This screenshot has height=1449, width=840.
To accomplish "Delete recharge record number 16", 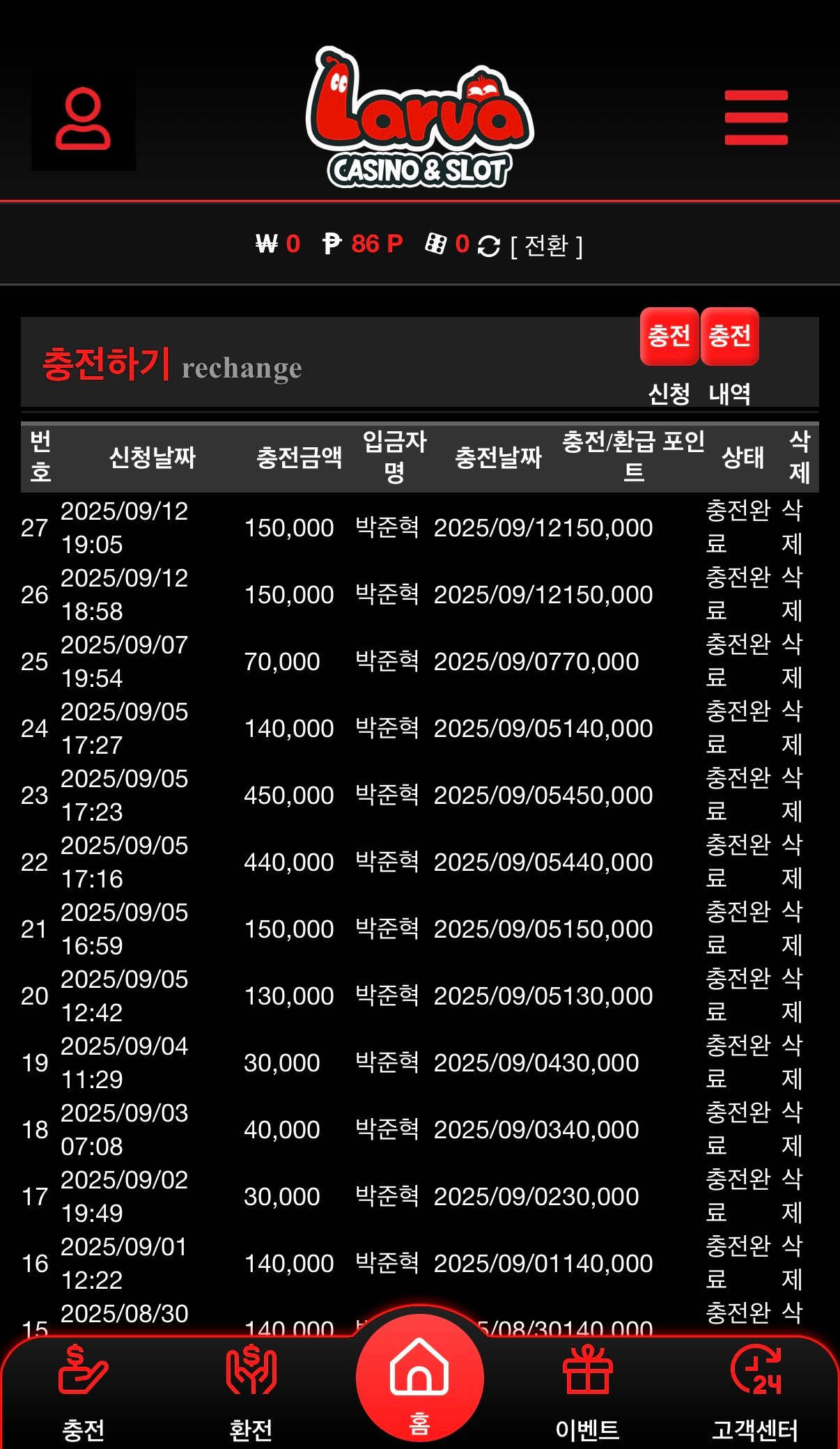I will tap(792, 1262).
